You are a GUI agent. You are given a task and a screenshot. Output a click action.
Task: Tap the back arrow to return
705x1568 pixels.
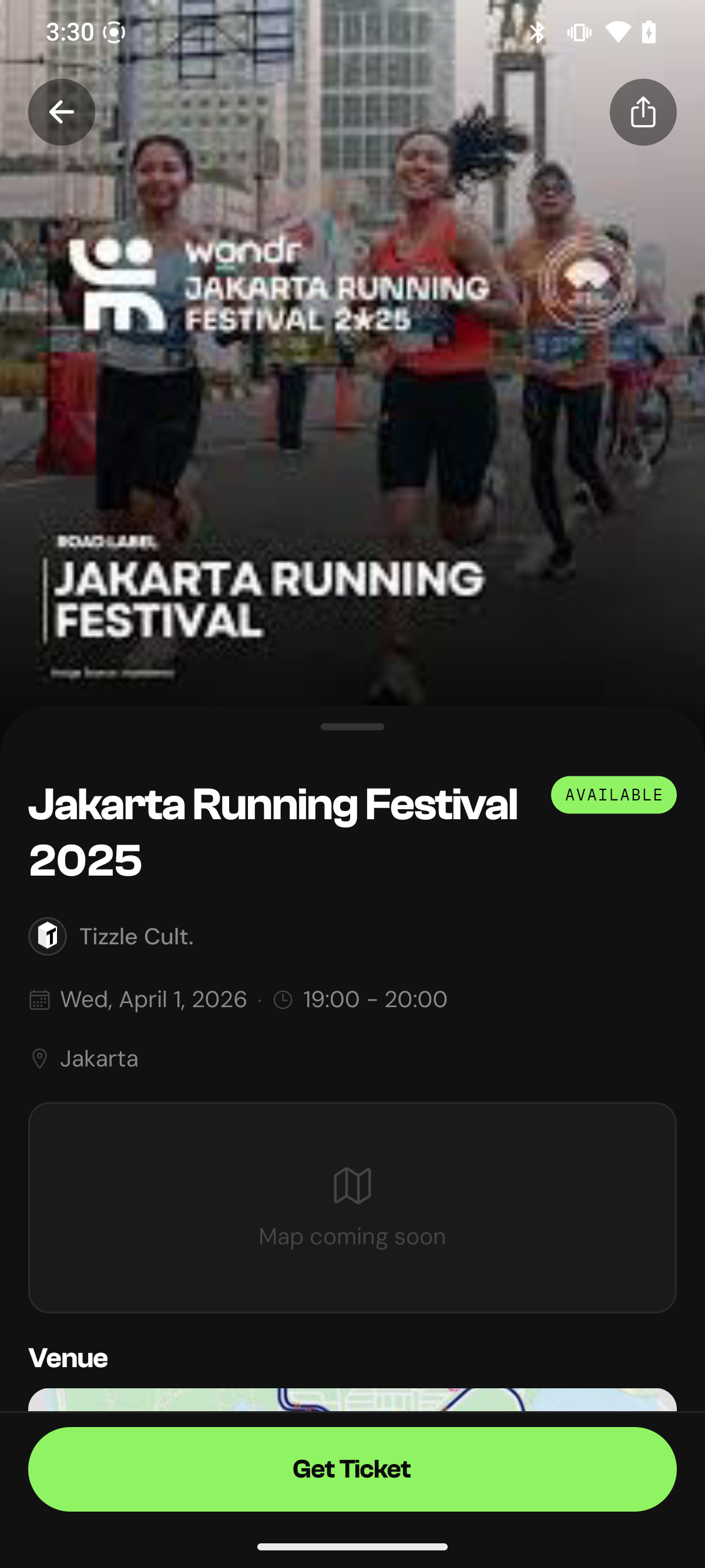(61, 112)
